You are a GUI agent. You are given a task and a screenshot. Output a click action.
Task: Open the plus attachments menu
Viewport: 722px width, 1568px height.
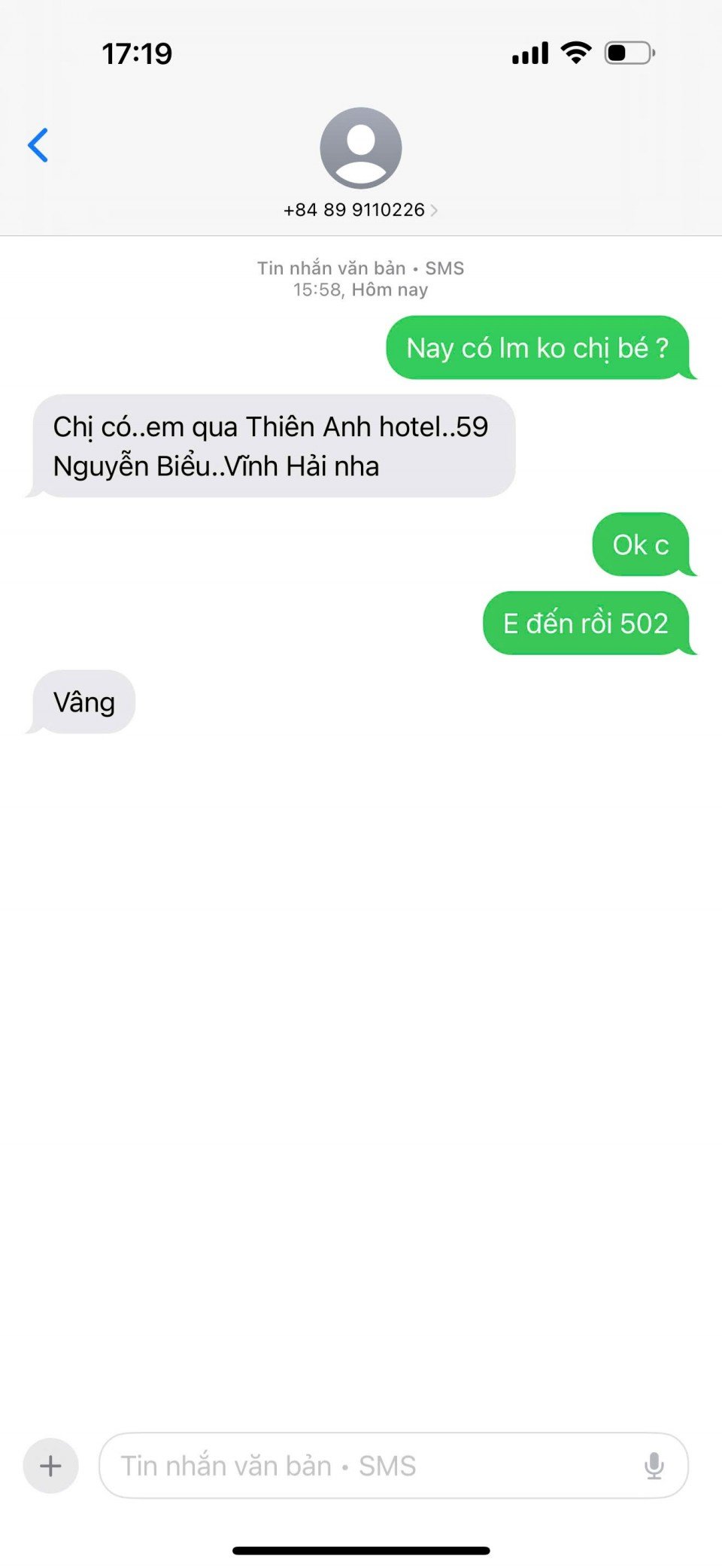point(51,1465)
